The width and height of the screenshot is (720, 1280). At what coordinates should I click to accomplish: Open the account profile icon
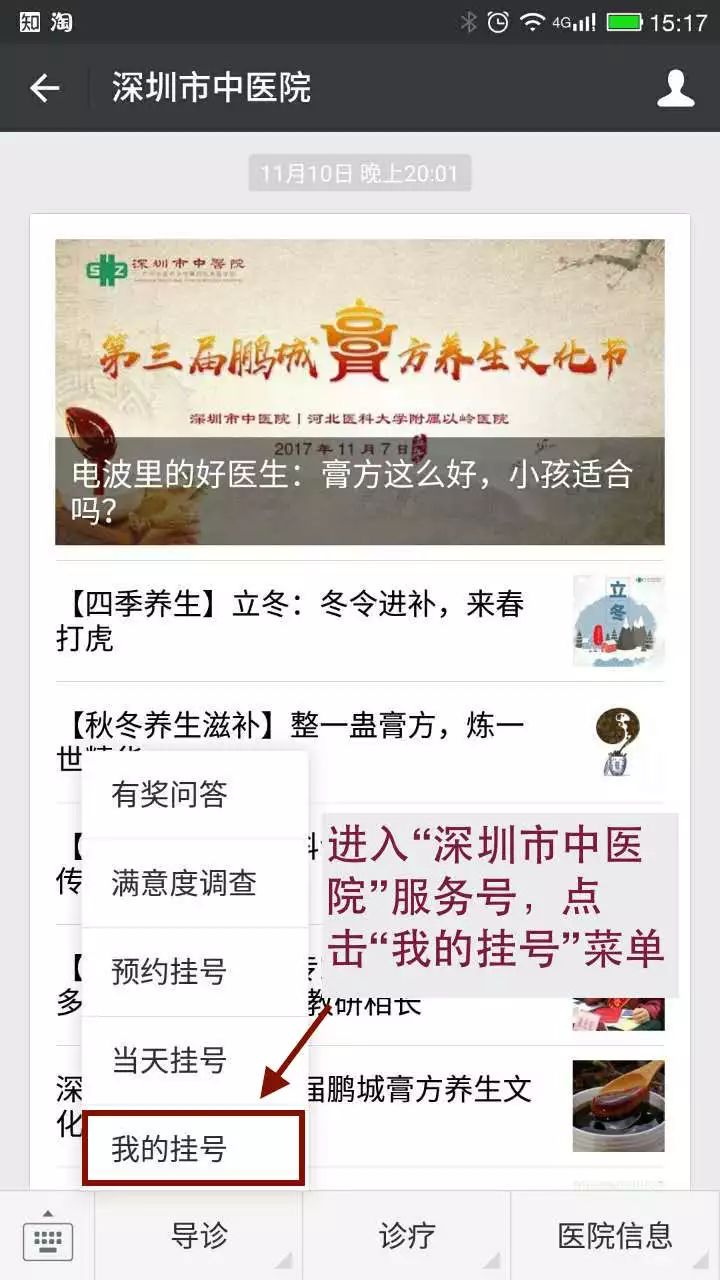(x=676, y=88)
